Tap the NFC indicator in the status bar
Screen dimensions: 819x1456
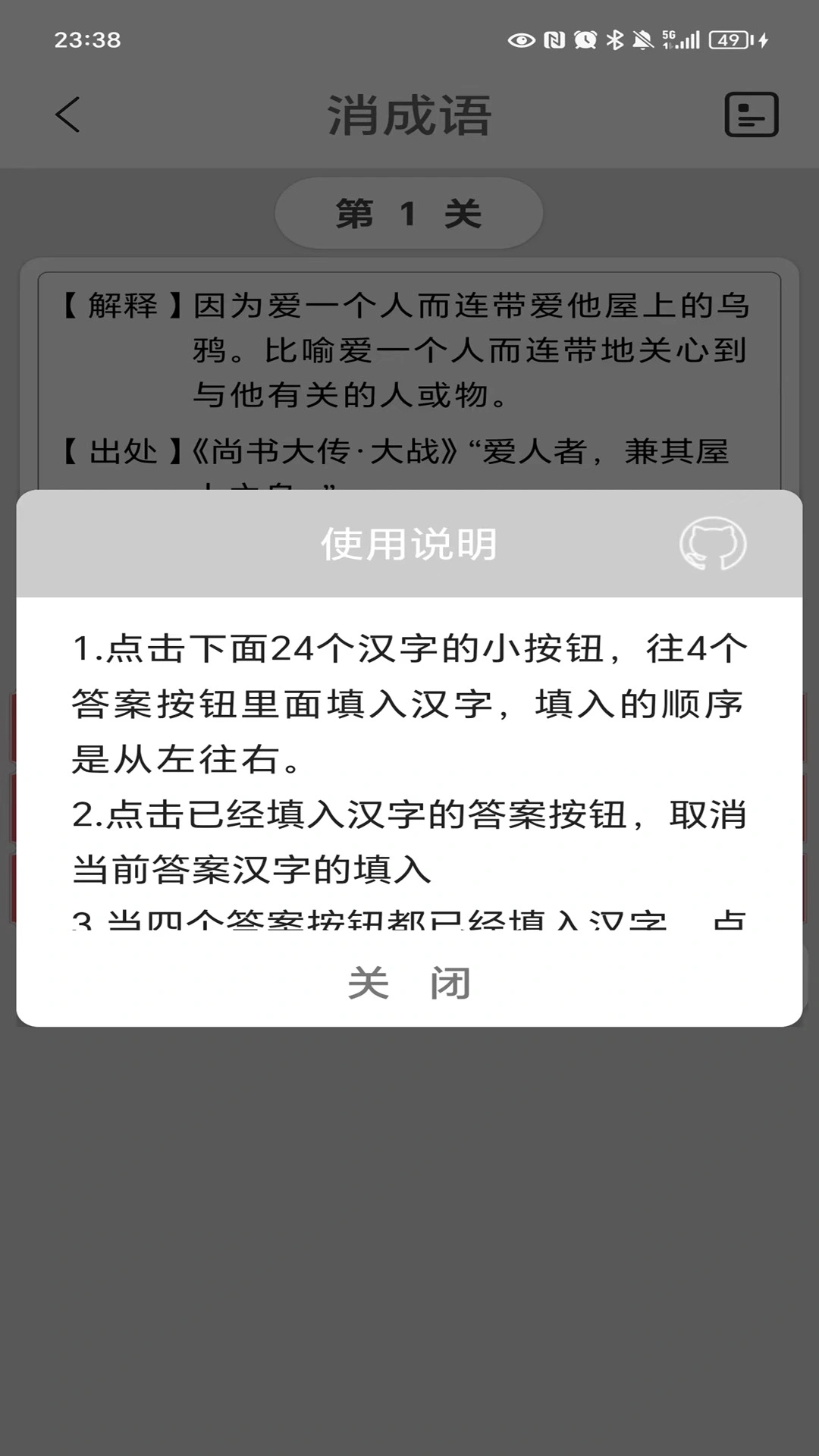[556, 39]
